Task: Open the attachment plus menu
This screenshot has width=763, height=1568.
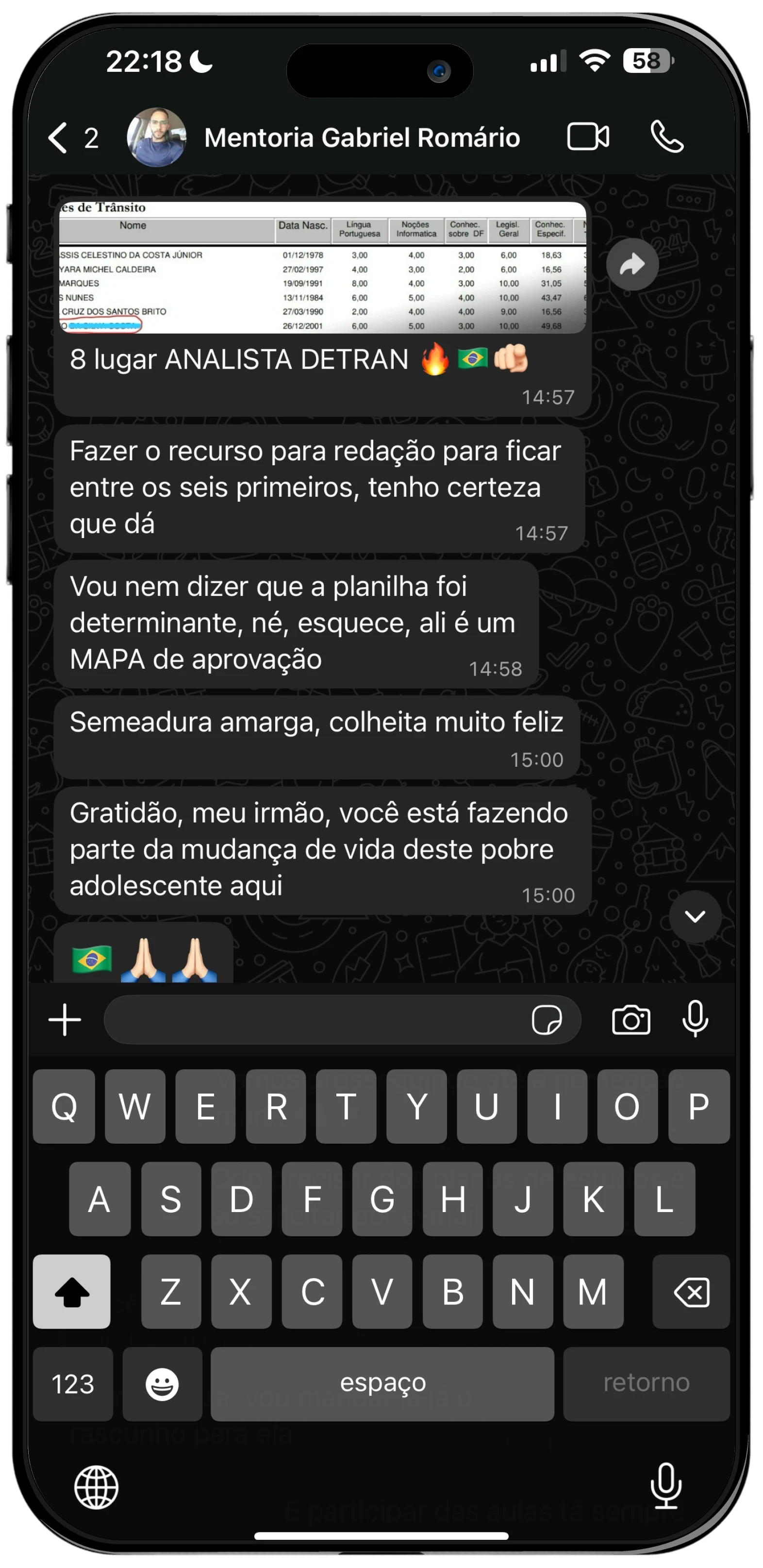Action: [65, 1020]
